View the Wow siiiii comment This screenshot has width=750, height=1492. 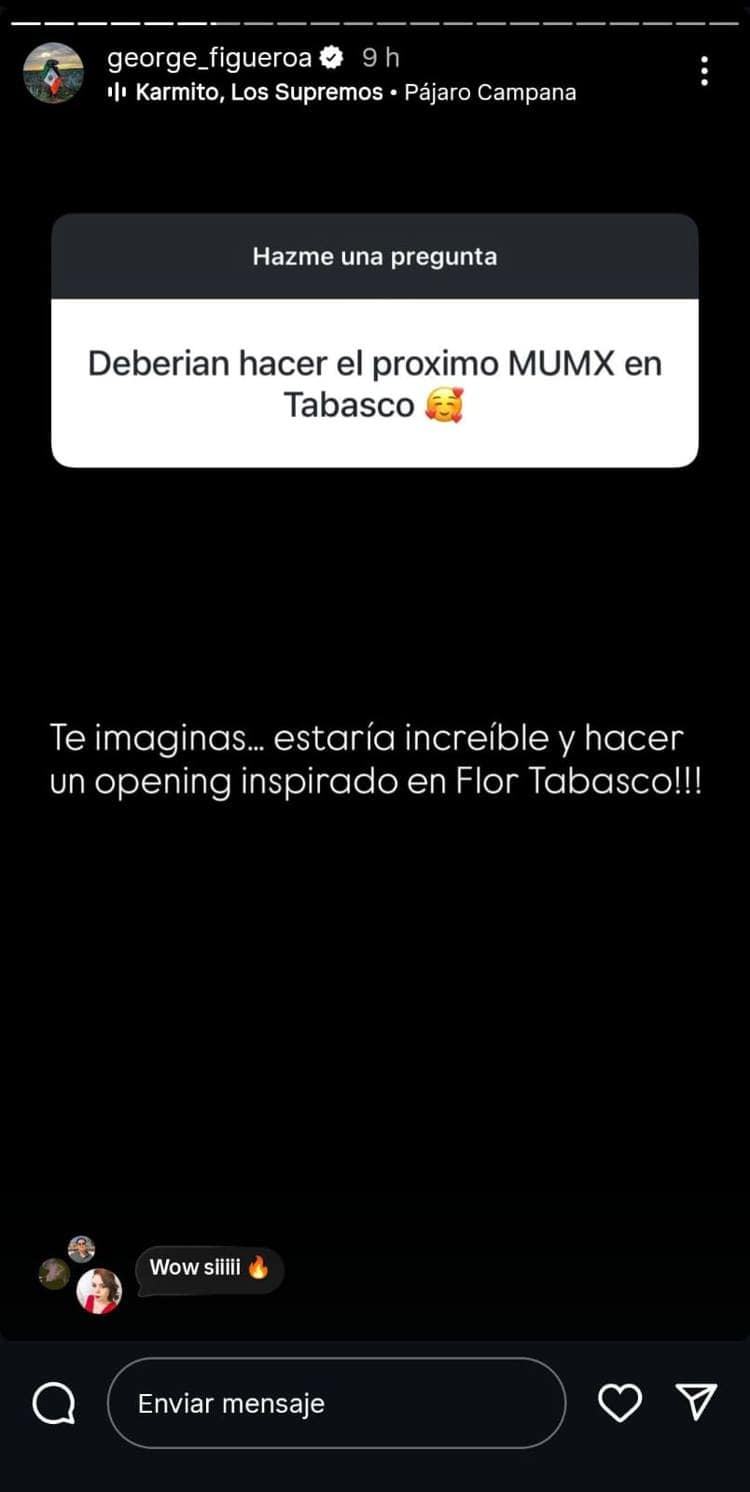tap(209, 1268)
